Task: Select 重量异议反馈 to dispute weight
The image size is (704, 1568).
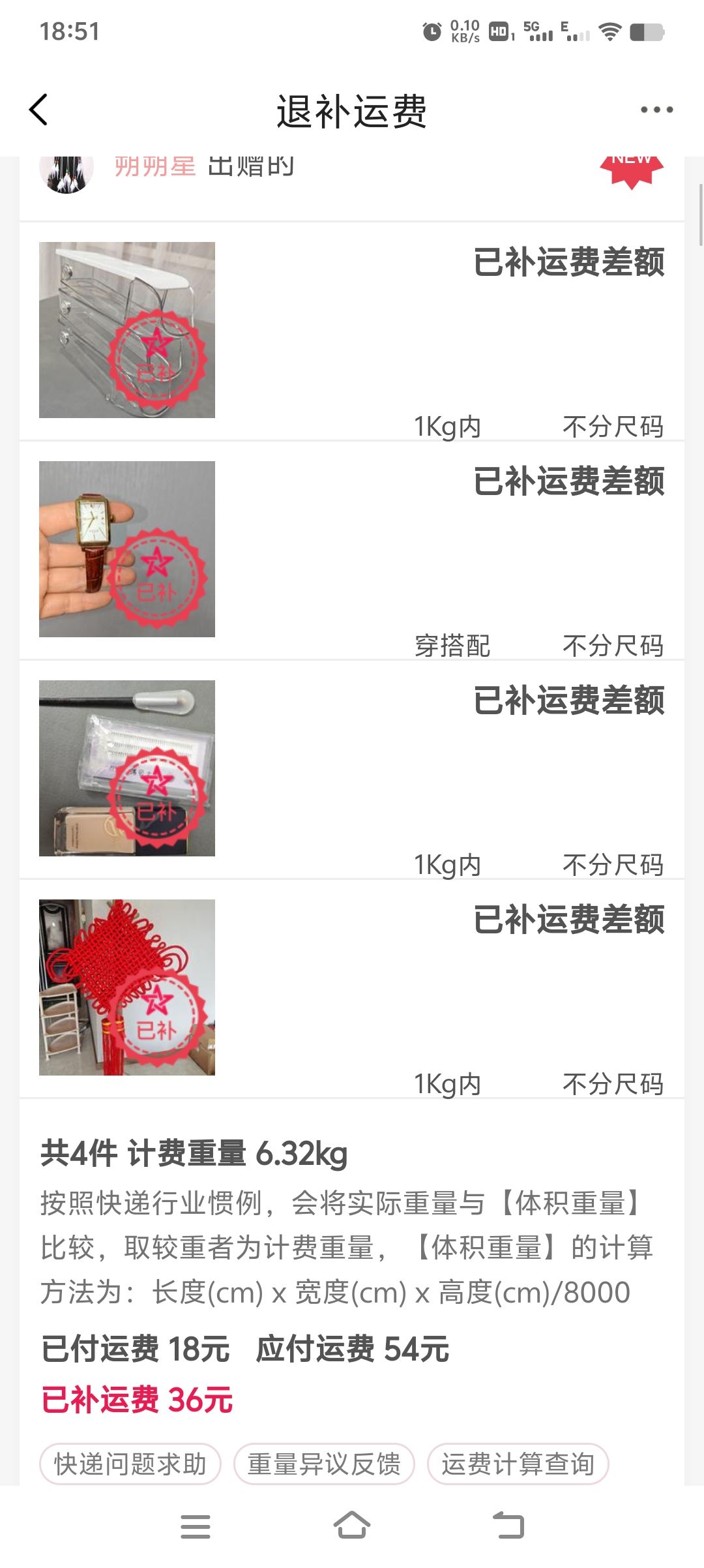Action: tap(324, 1464)
